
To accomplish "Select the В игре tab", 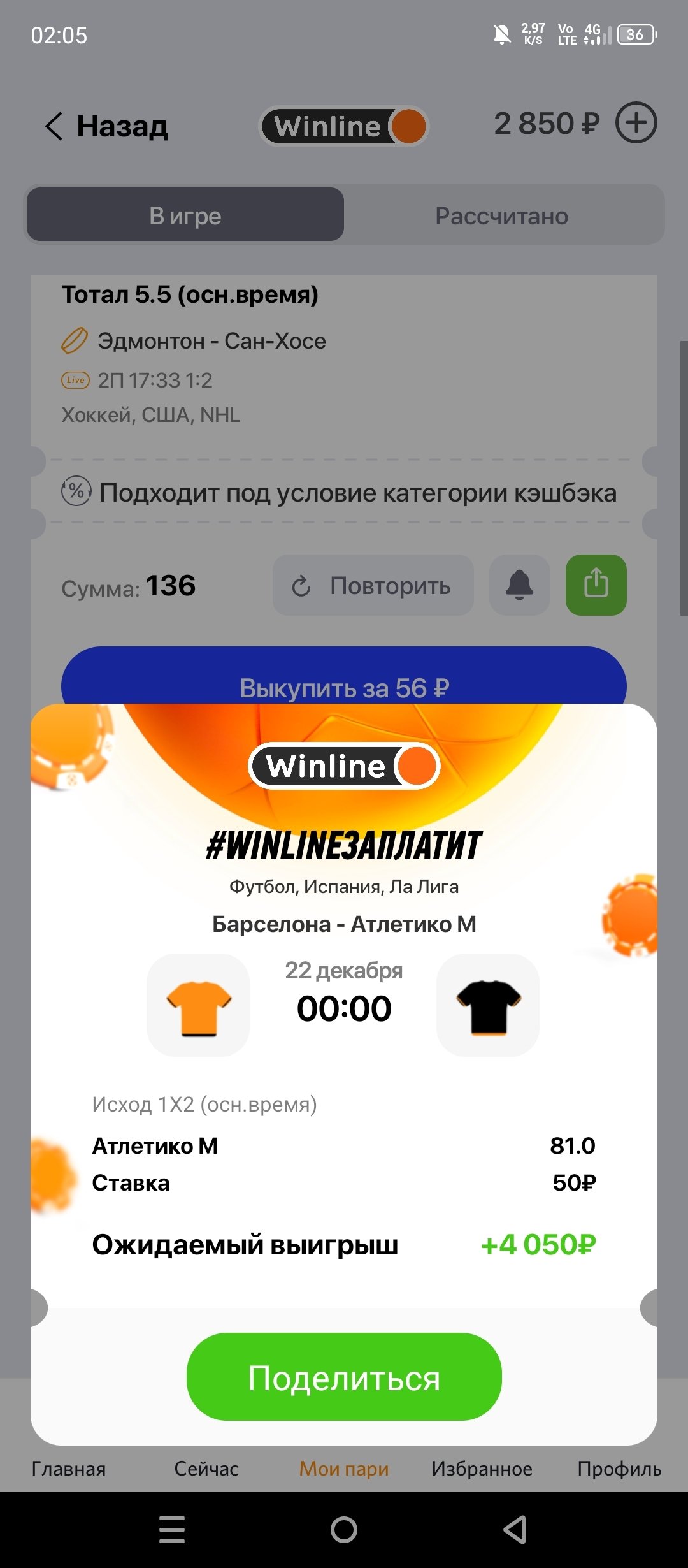I will 185,215.
